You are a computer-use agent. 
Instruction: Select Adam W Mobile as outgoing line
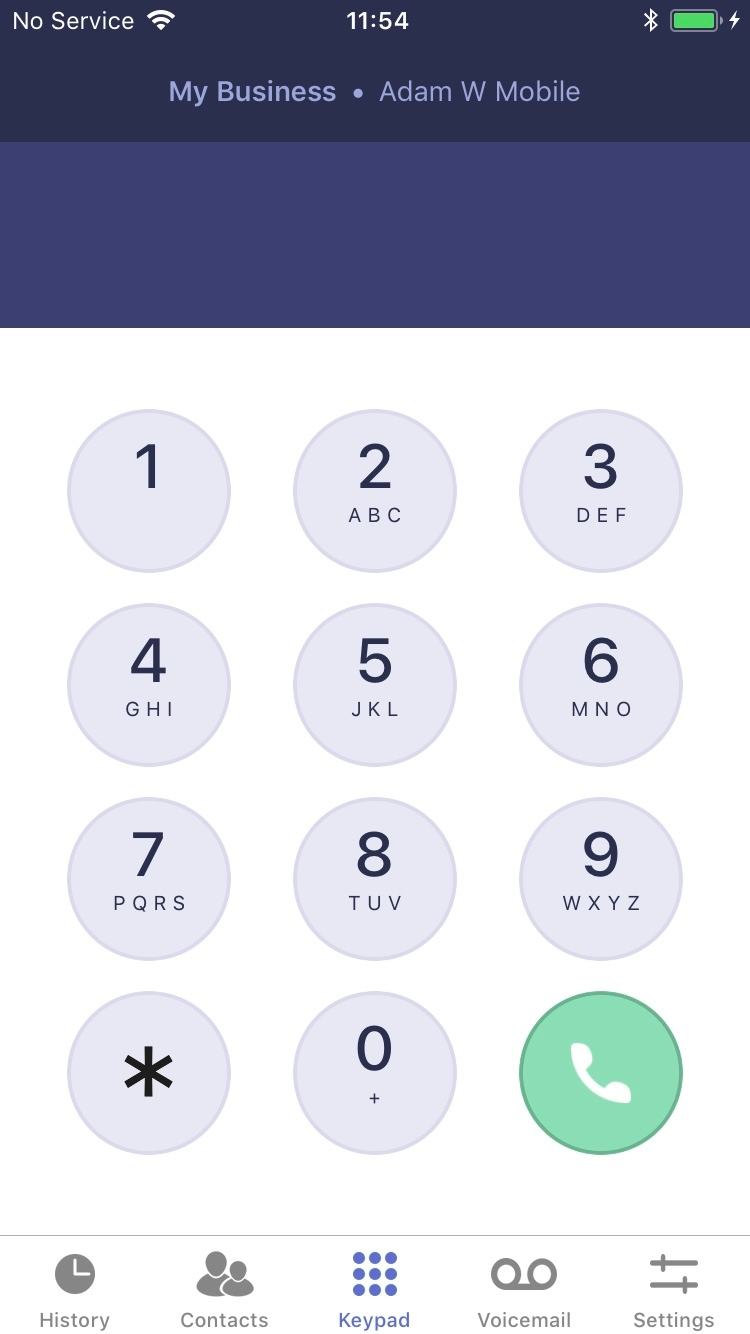click(479, 91)
